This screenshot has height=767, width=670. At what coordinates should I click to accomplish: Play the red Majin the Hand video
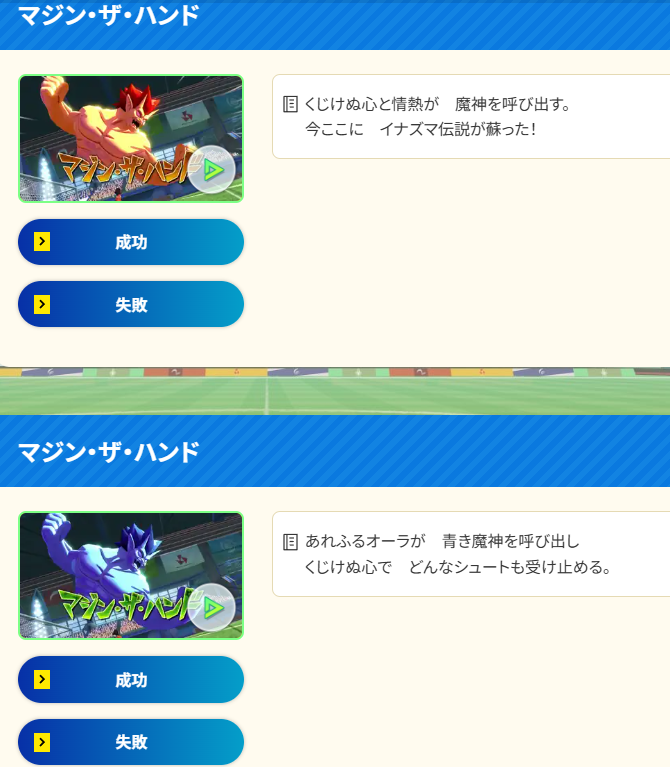point(212,170)
